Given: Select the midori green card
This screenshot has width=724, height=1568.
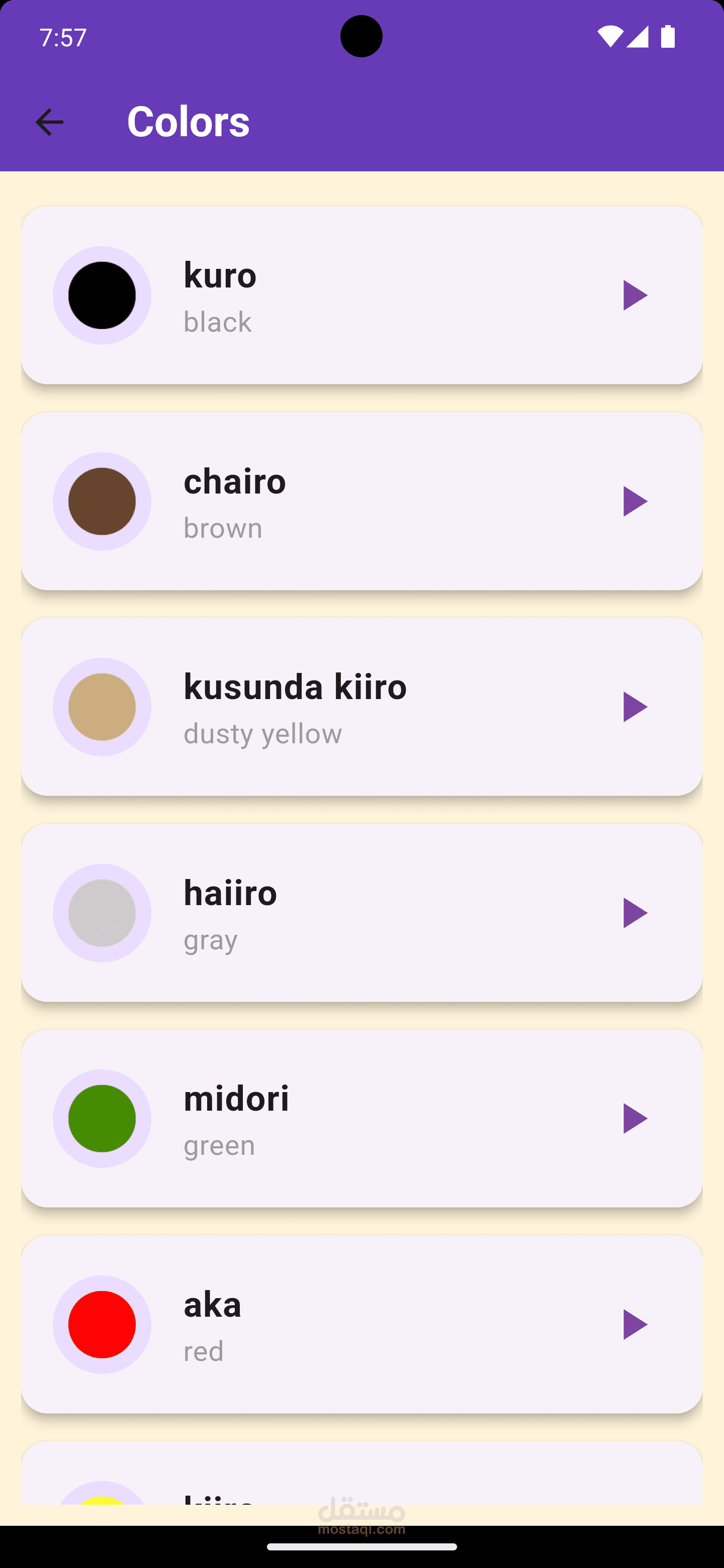Looking at the screenshot, I should pos(361,1119).
